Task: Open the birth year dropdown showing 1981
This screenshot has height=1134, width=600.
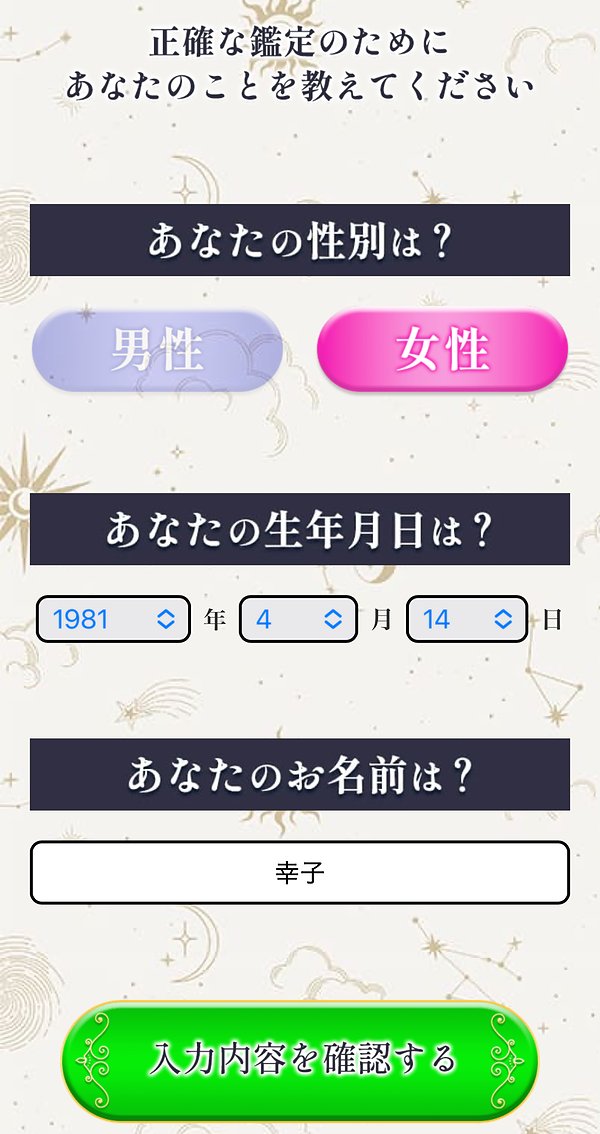Action: point(113,619)
